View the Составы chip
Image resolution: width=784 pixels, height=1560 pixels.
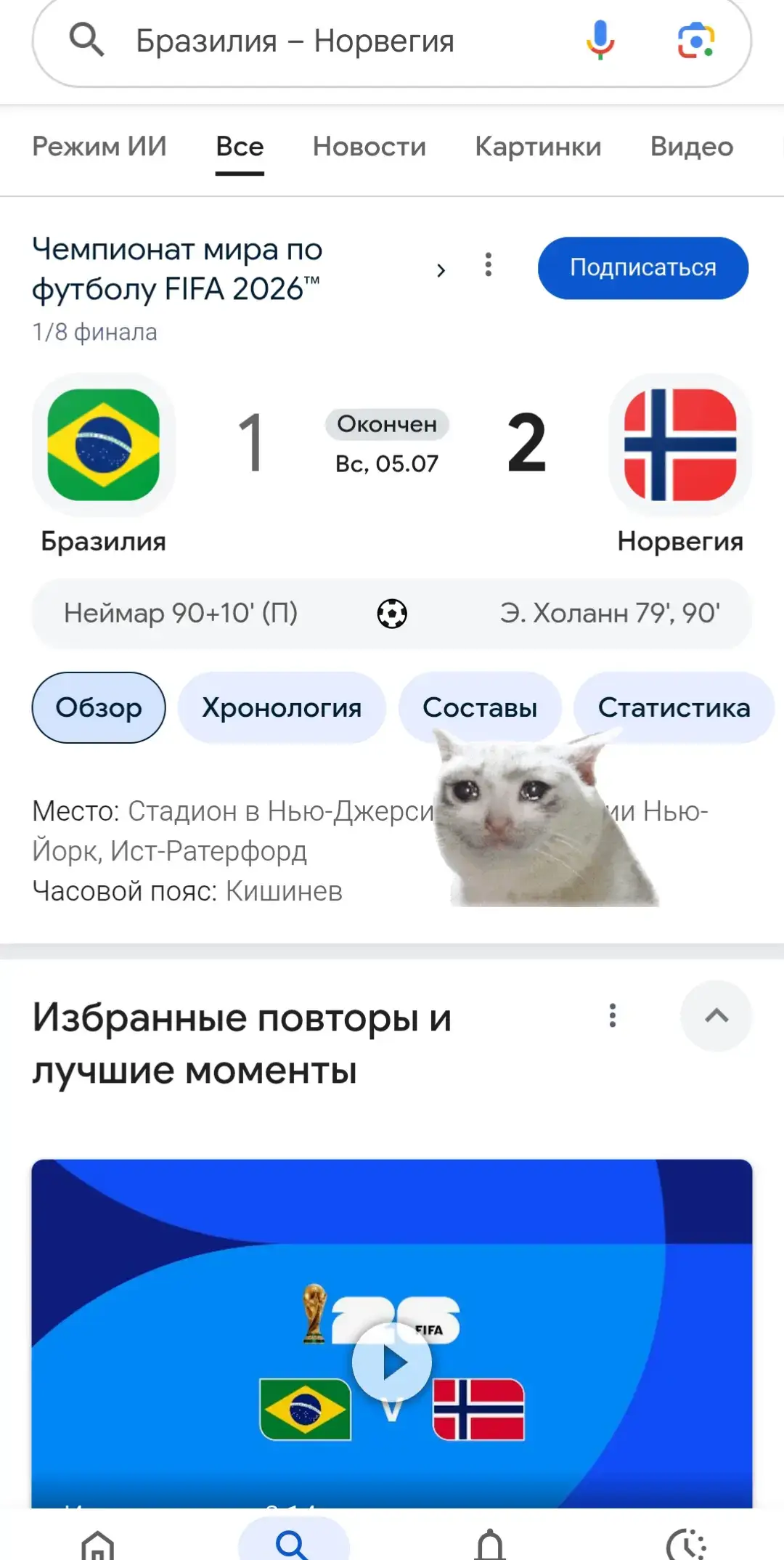click(x=480, y=707)
